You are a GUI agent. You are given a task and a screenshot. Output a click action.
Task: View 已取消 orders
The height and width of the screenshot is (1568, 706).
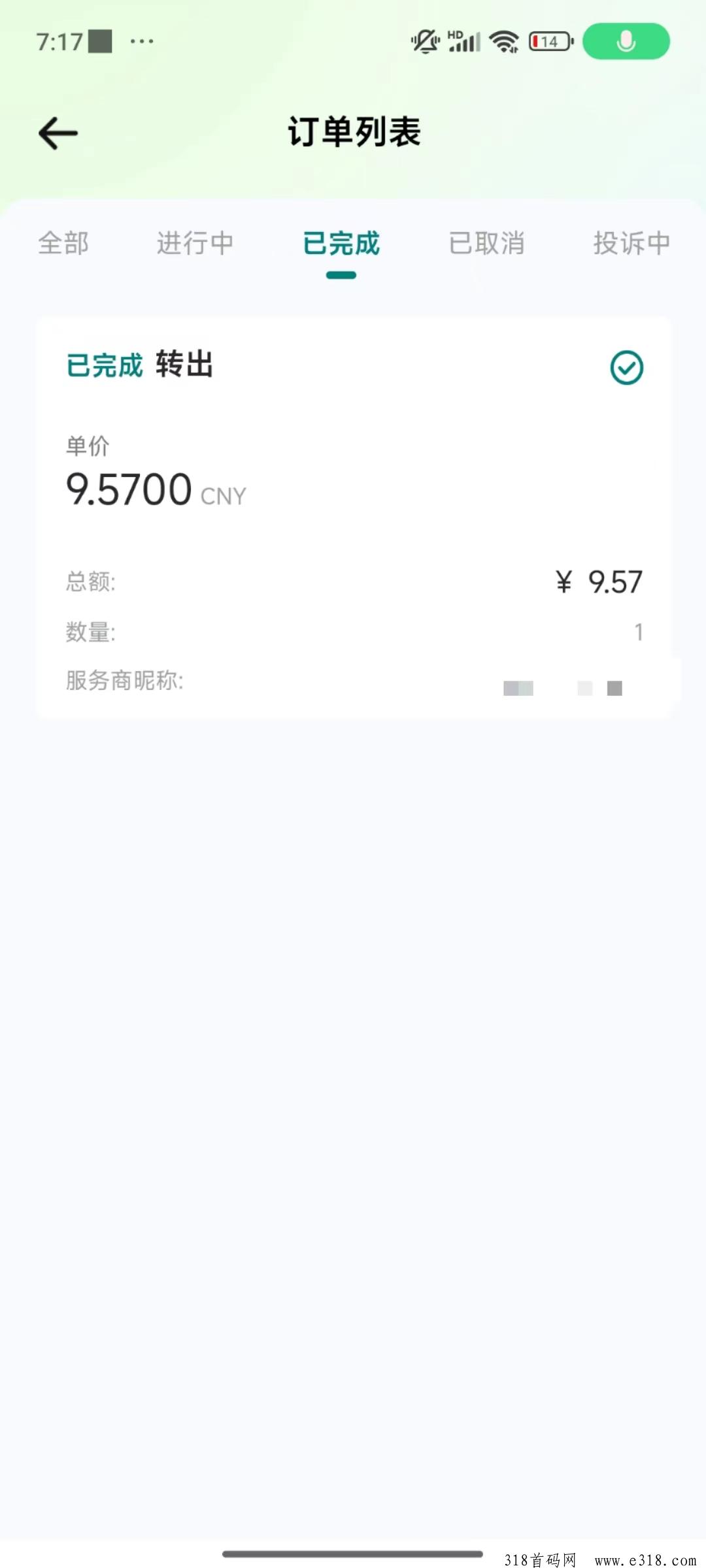(486, 243)
